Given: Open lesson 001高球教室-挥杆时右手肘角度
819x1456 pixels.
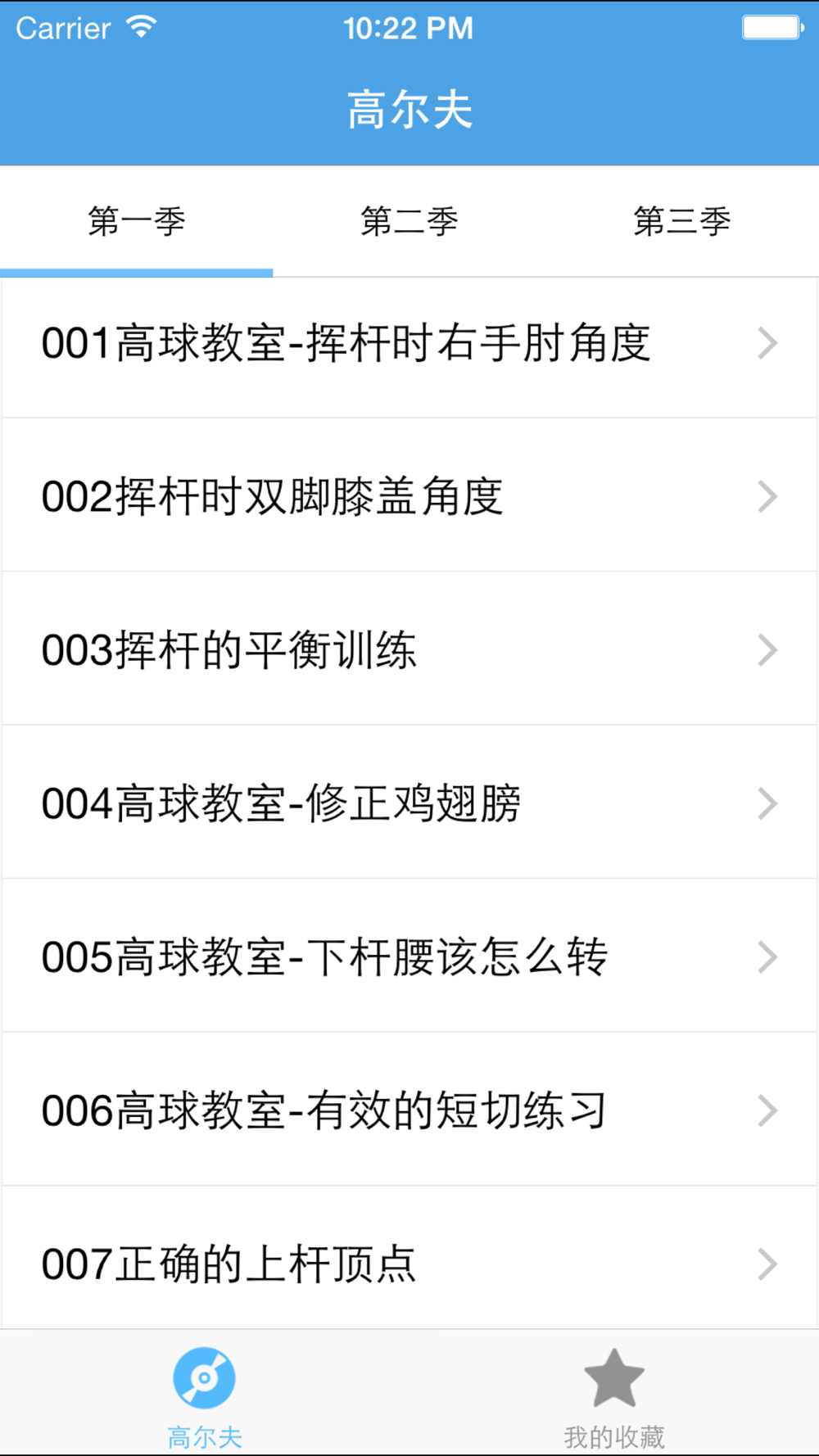Looking at the screenshot, I should (409, 344).
